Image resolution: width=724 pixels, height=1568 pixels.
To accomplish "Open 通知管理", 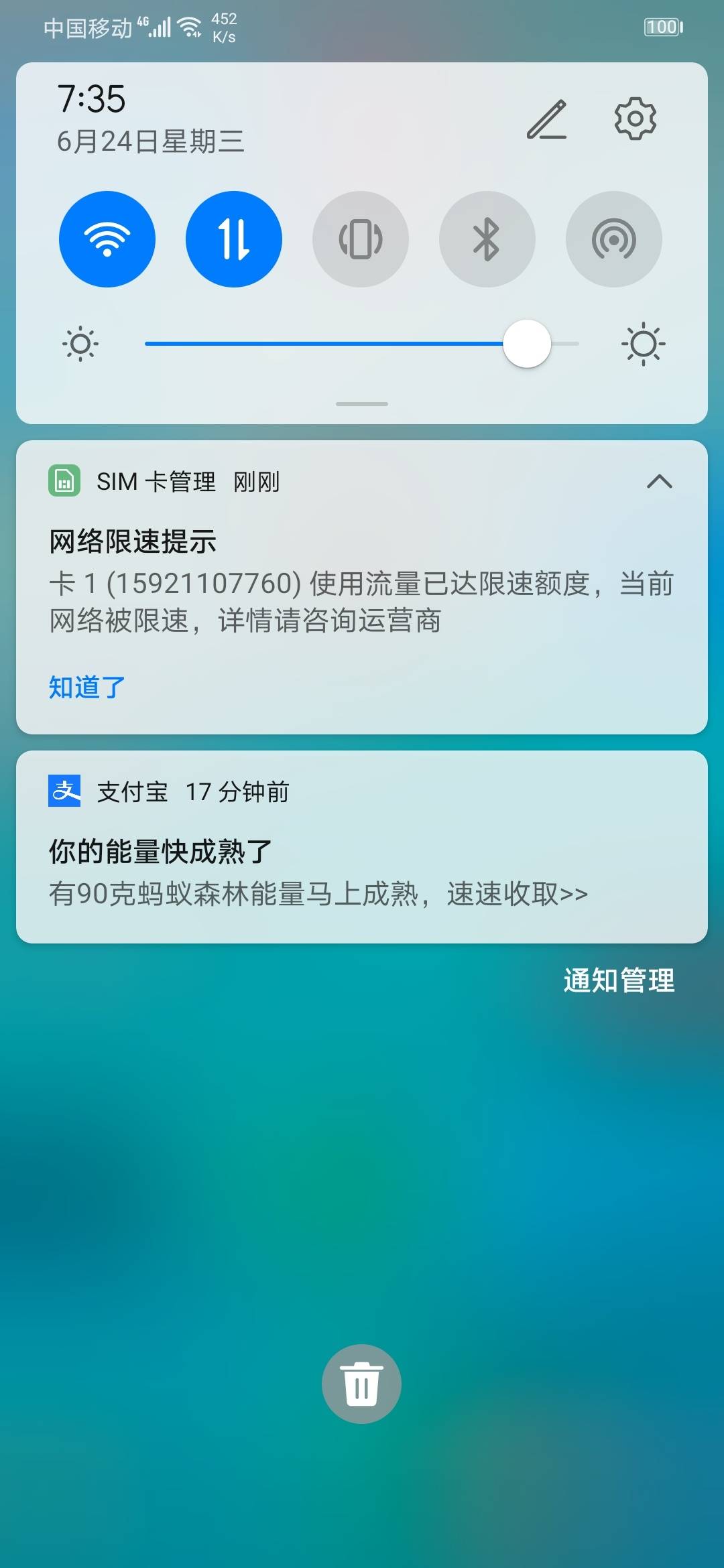I will [619, 980].
